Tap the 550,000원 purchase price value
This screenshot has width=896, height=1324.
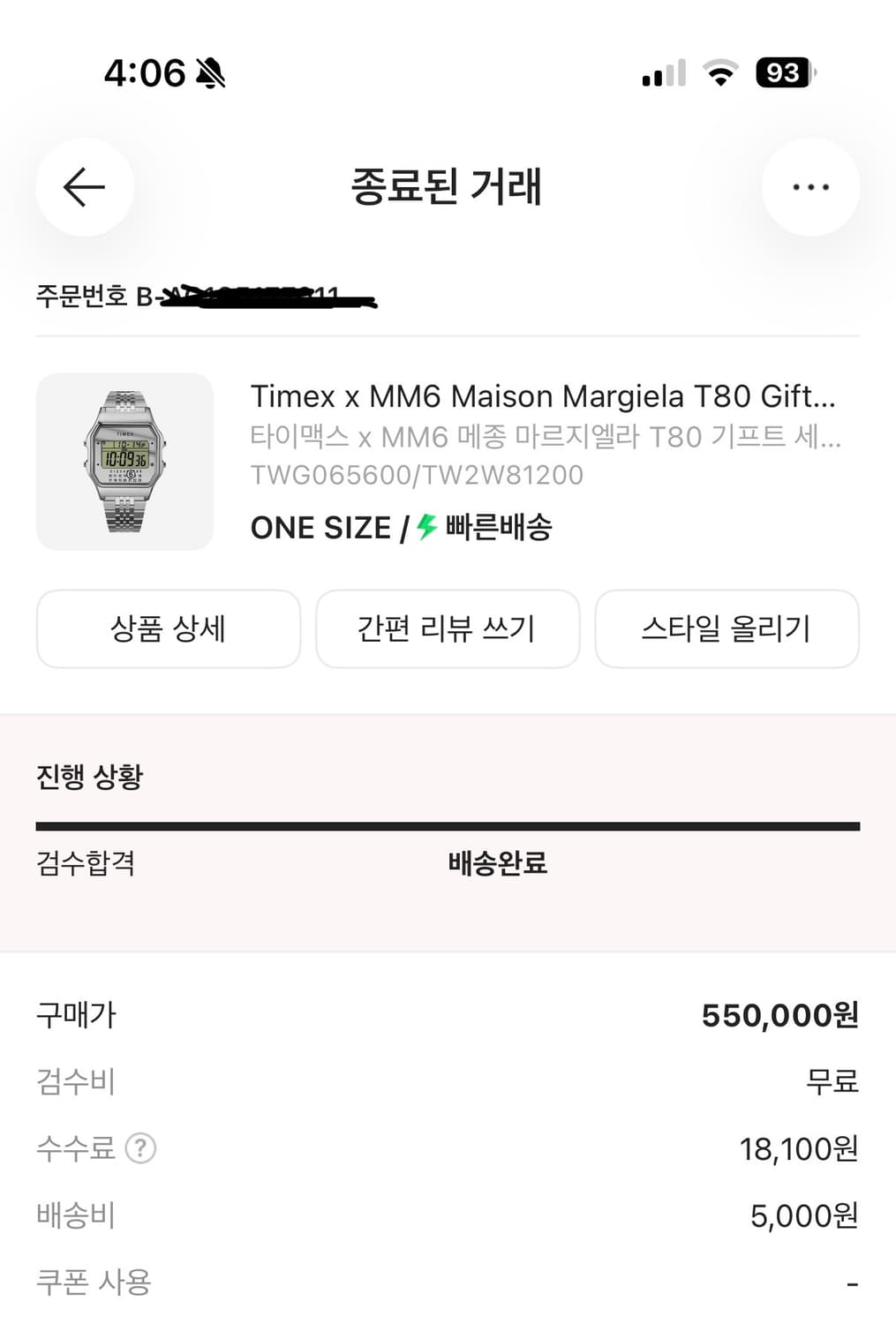pos(778,1015)
